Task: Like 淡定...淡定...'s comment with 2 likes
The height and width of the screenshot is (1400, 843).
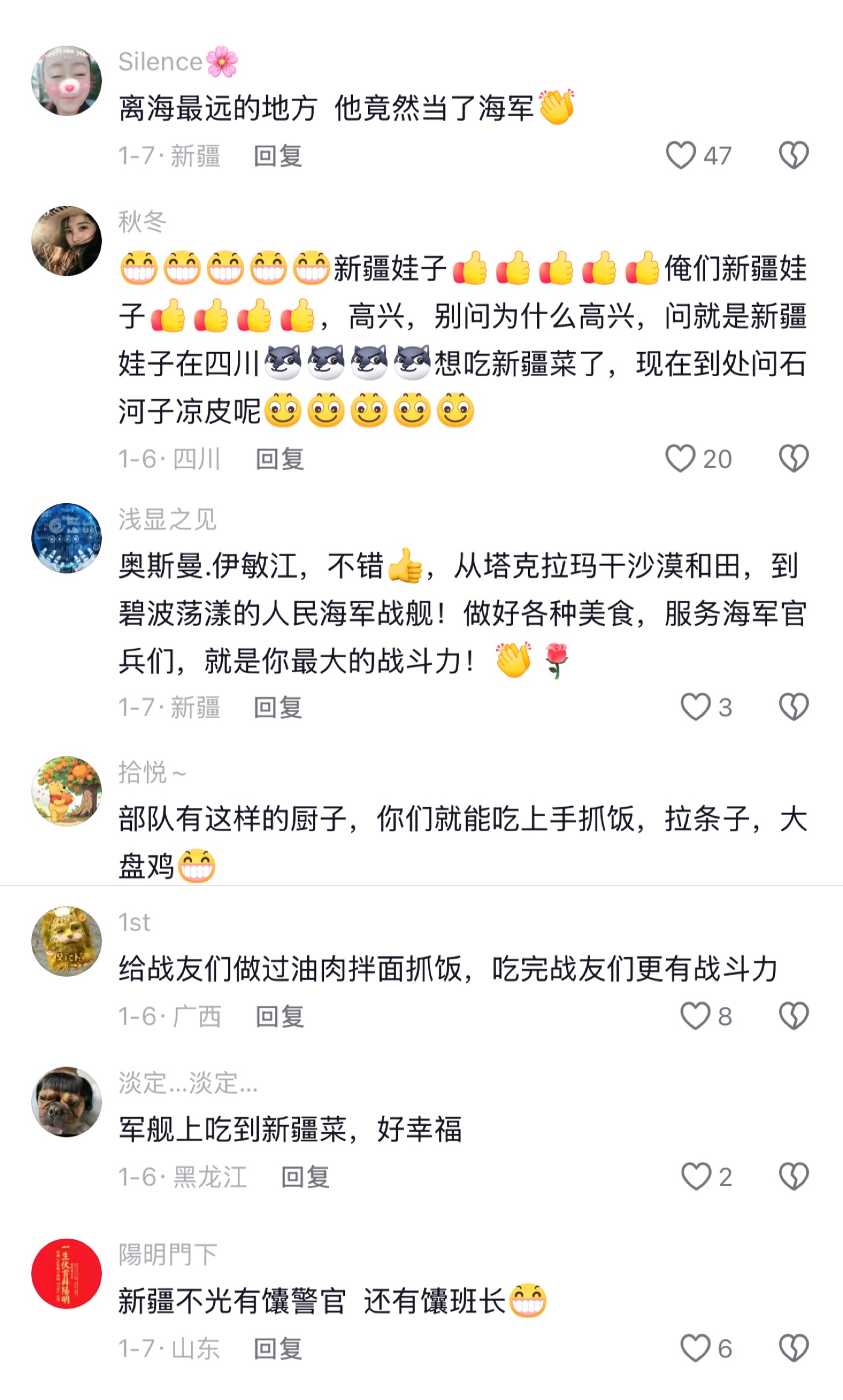Action: 695,1176
